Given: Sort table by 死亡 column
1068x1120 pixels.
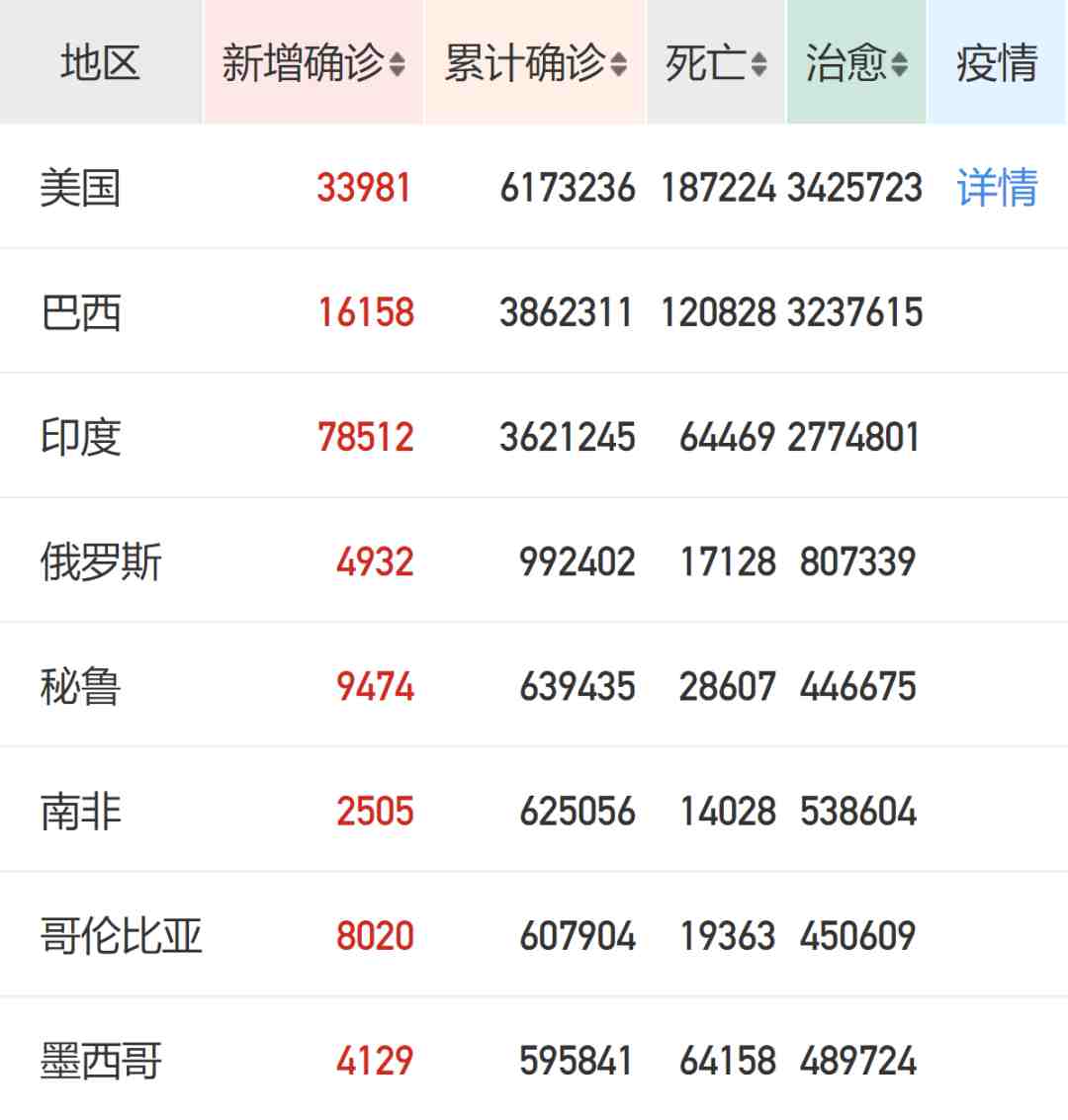Looking at the screenshot, I should (x=716, y=63).
